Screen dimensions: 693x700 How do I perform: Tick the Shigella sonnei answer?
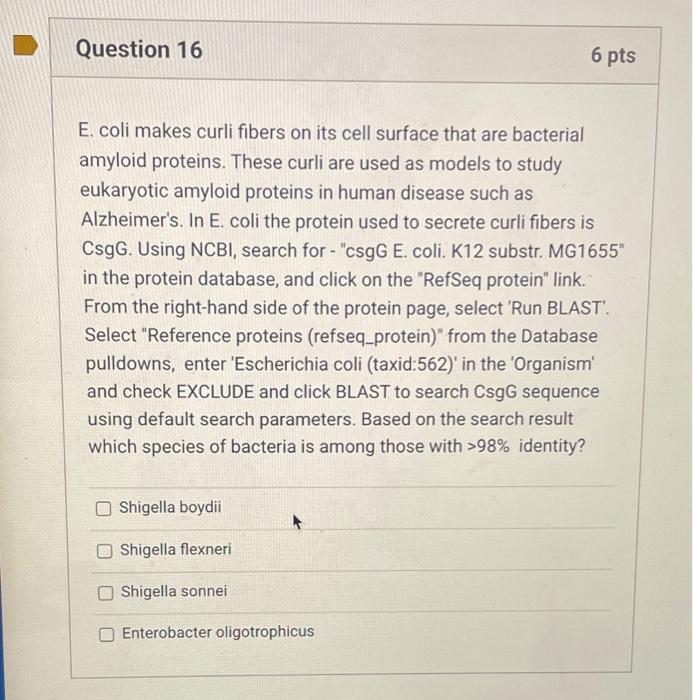105,592
